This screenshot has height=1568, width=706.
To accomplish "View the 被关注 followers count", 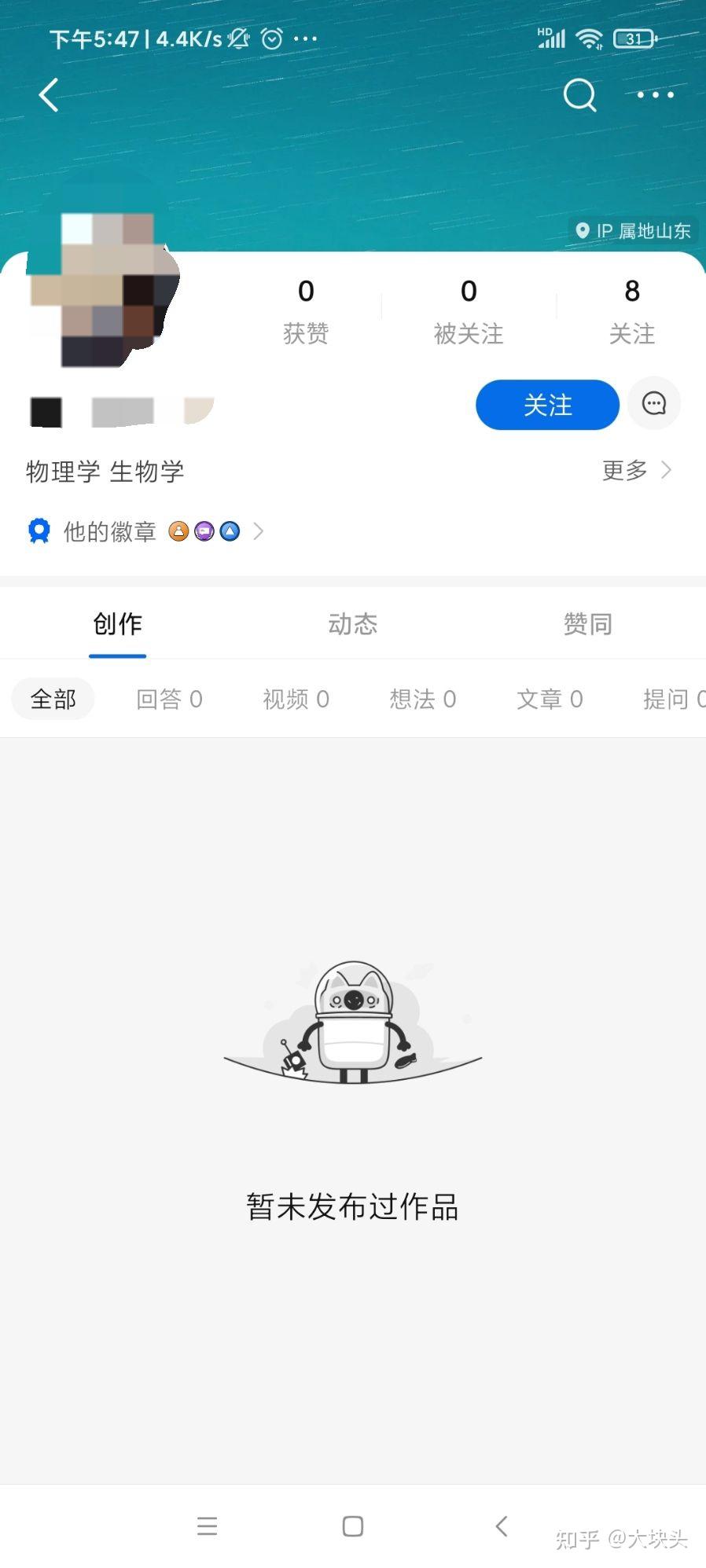I will click(x=469, y=311).
